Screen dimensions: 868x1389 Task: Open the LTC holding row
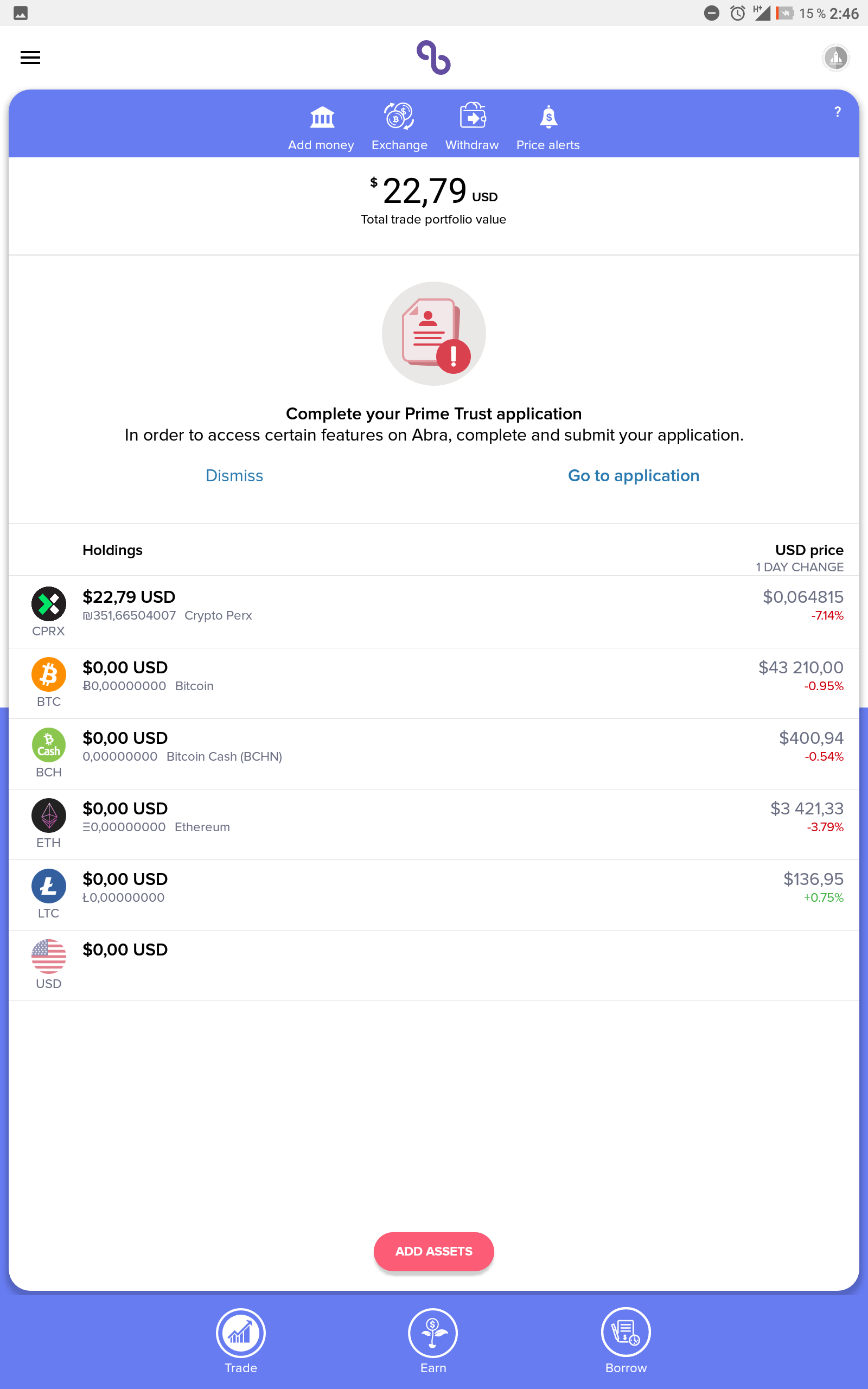[x=434, y=895]
